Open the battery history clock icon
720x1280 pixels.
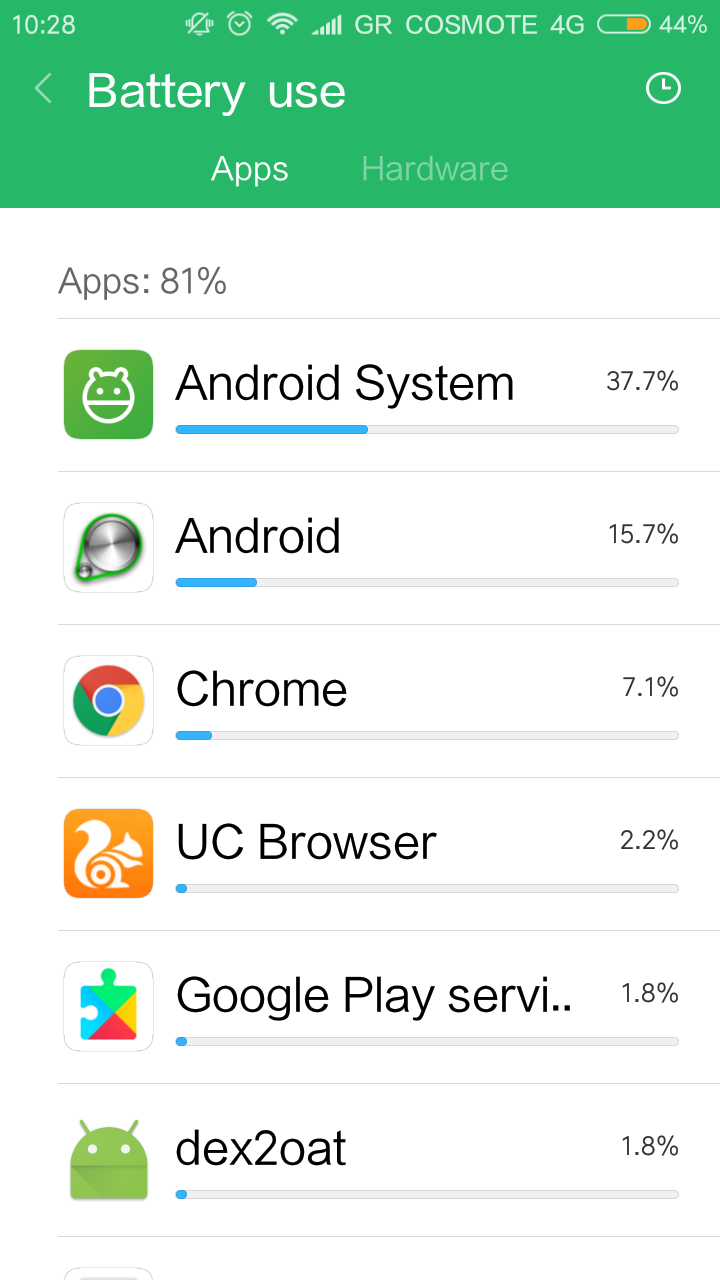coord(663,88)
